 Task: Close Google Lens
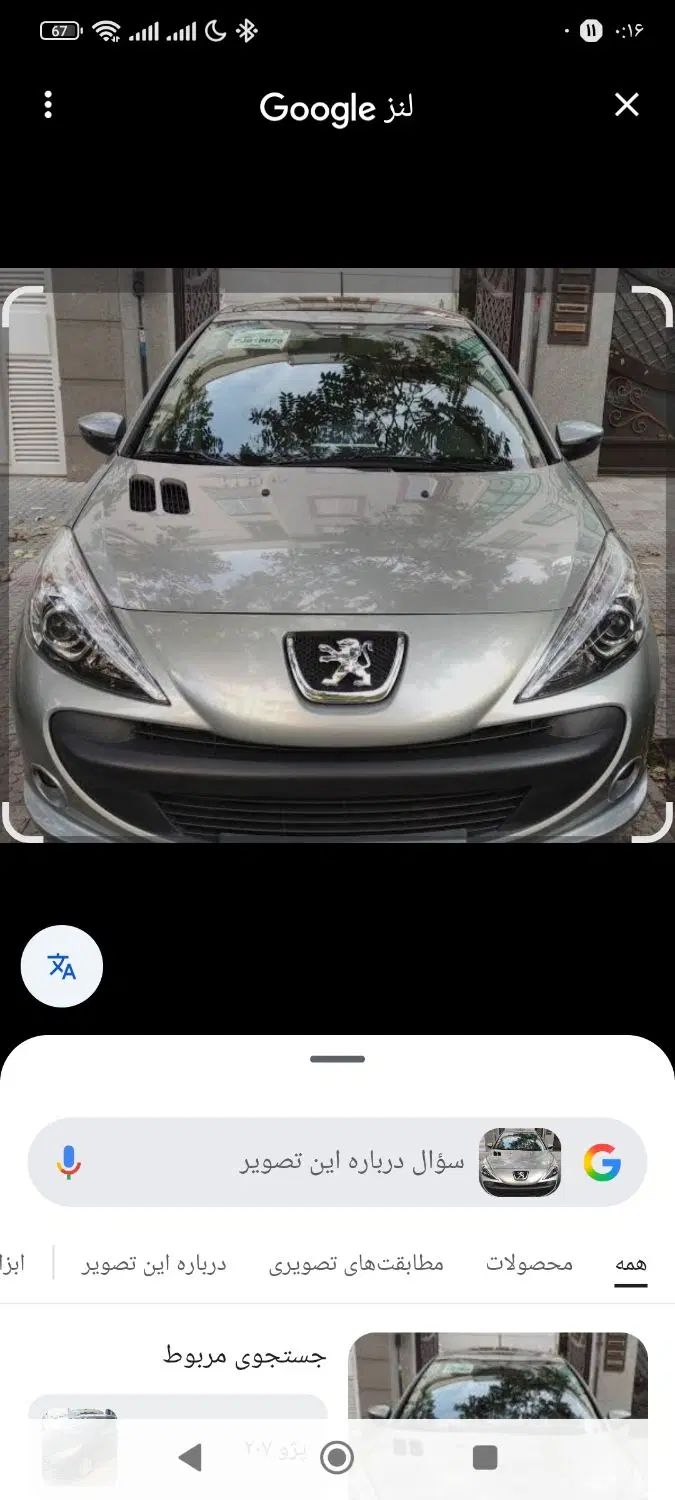[627, 105]
